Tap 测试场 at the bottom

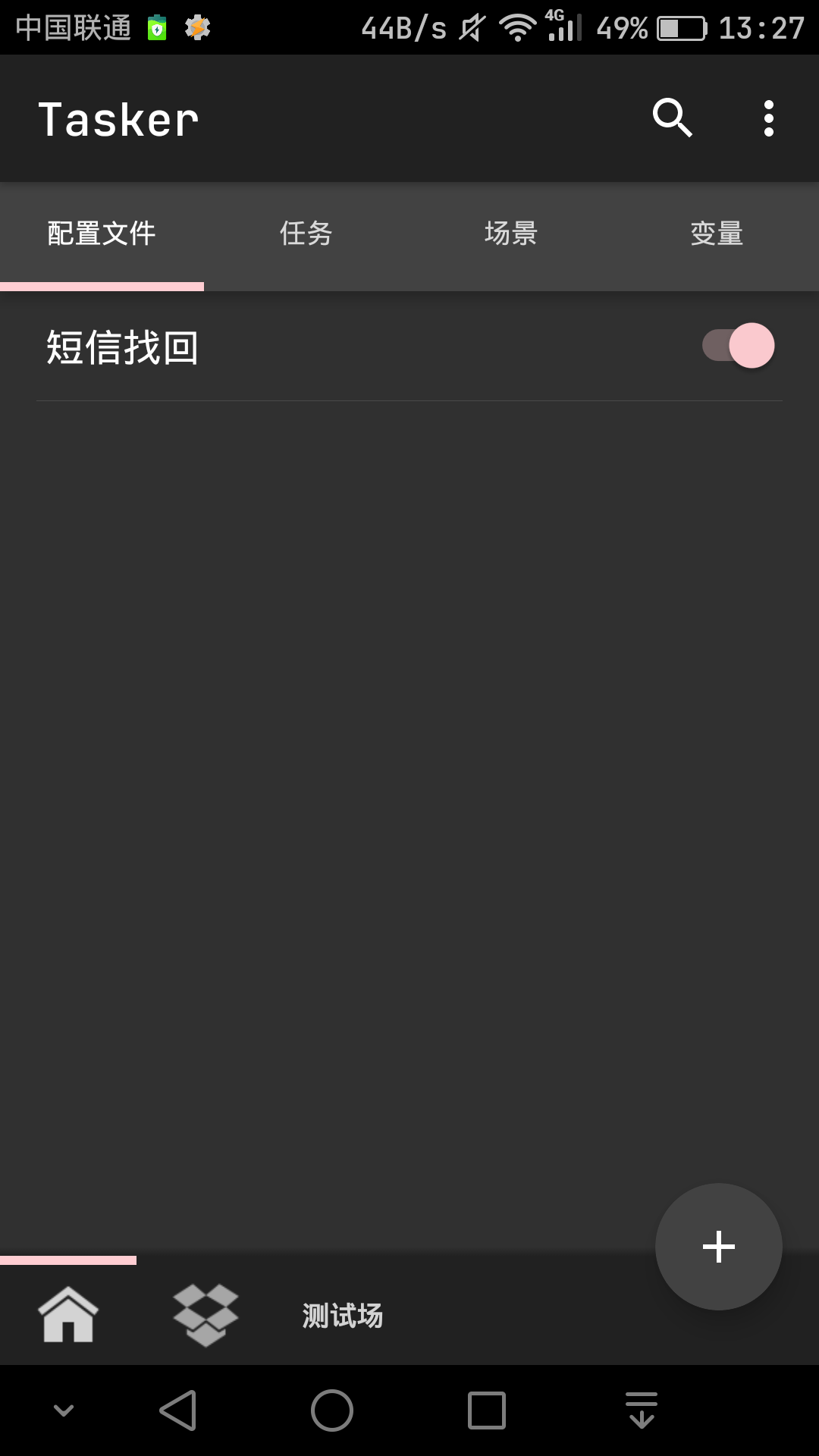point(342,1316)
